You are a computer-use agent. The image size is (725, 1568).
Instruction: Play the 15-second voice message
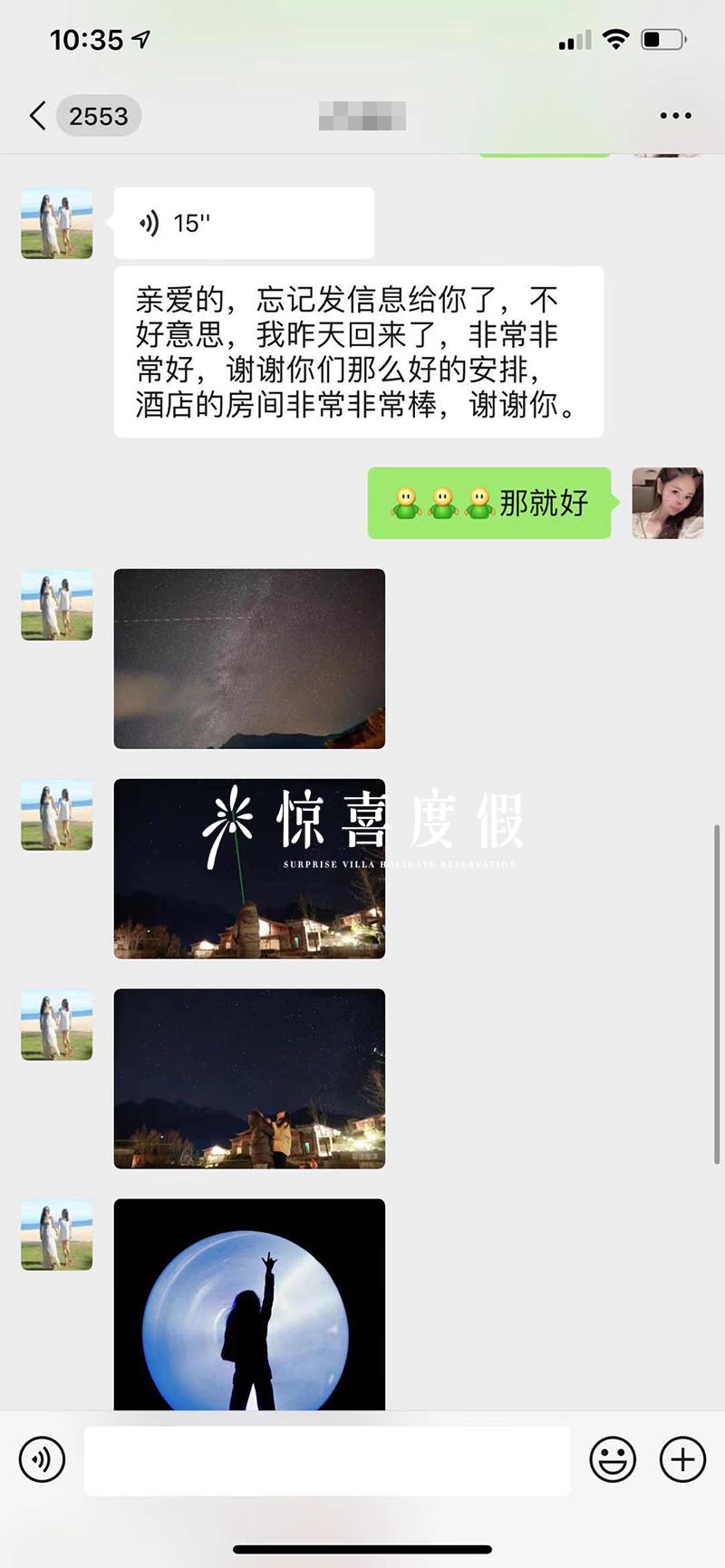[x=244, y=223]
